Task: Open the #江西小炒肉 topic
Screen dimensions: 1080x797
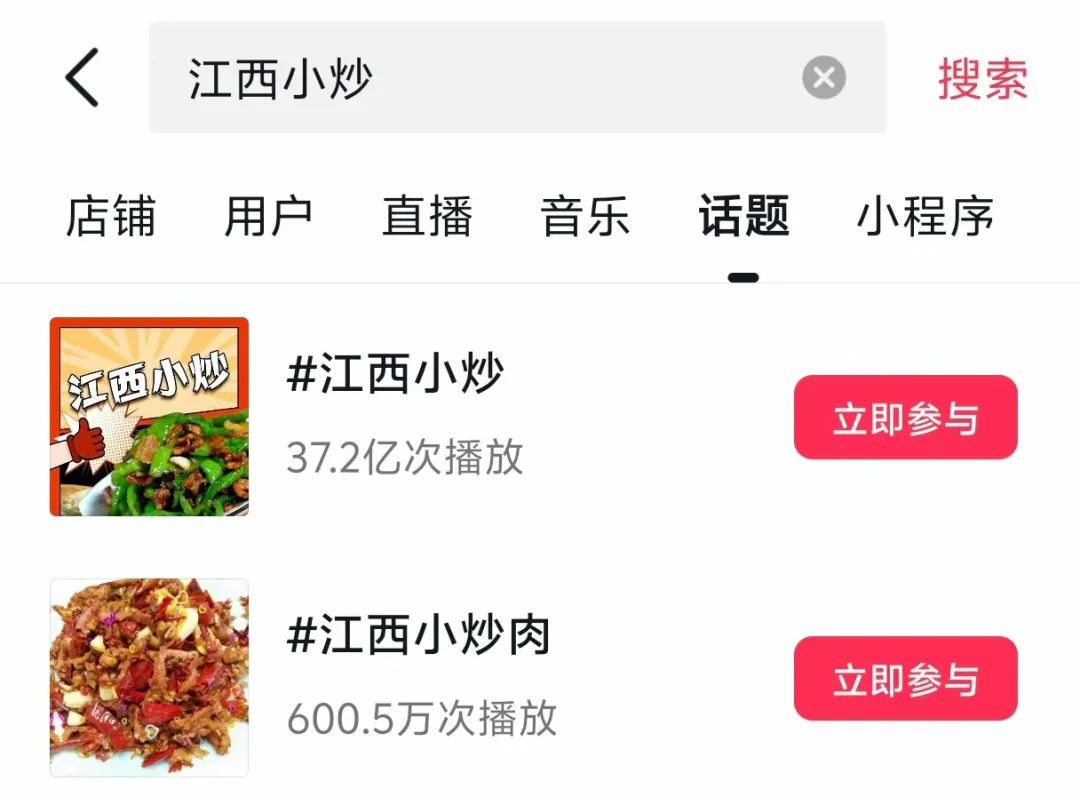Action: pyautogui.click(x=418, y=637)
